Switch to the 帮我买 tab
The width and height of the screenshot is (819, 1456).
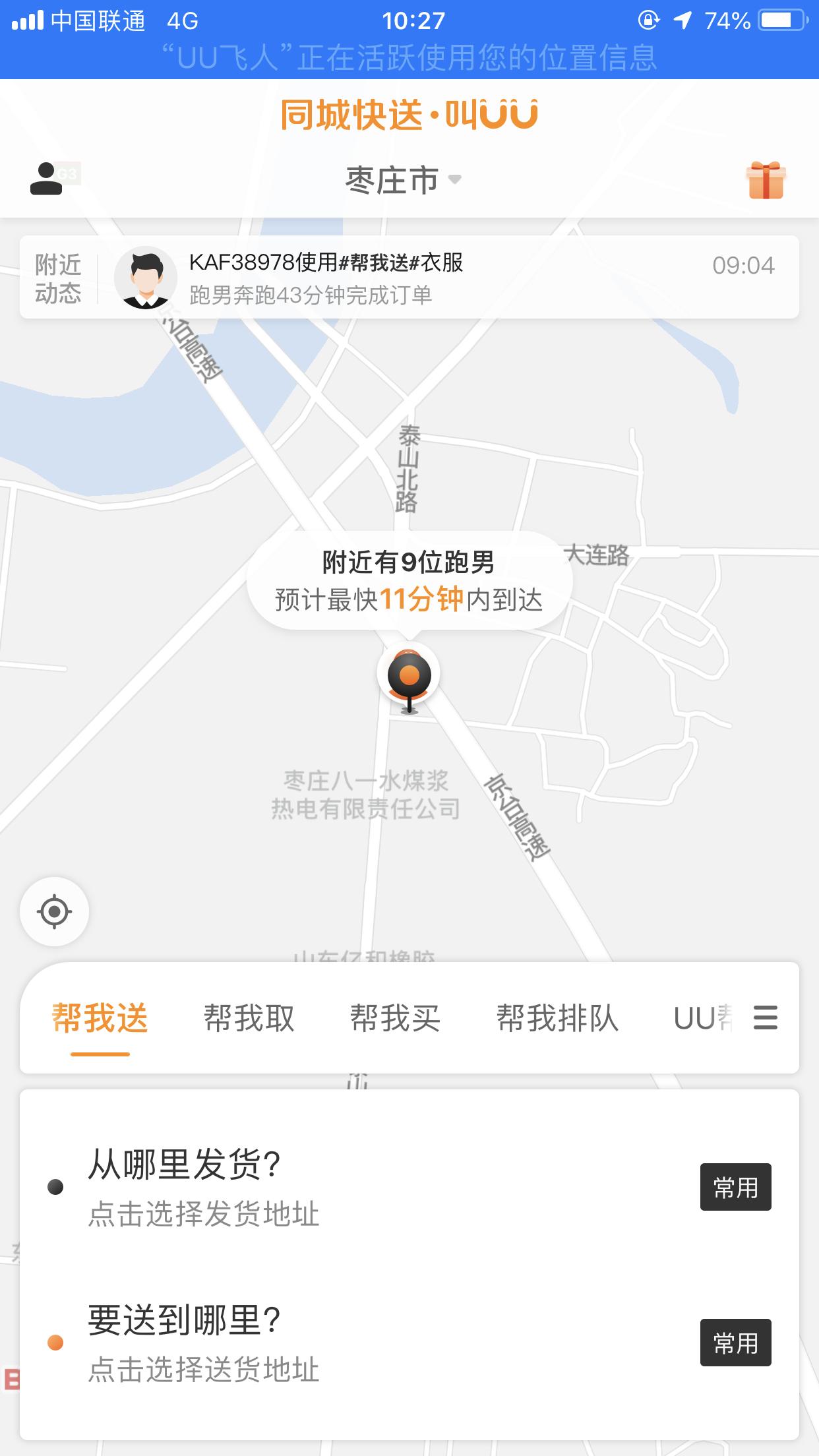click(396, 1019)
